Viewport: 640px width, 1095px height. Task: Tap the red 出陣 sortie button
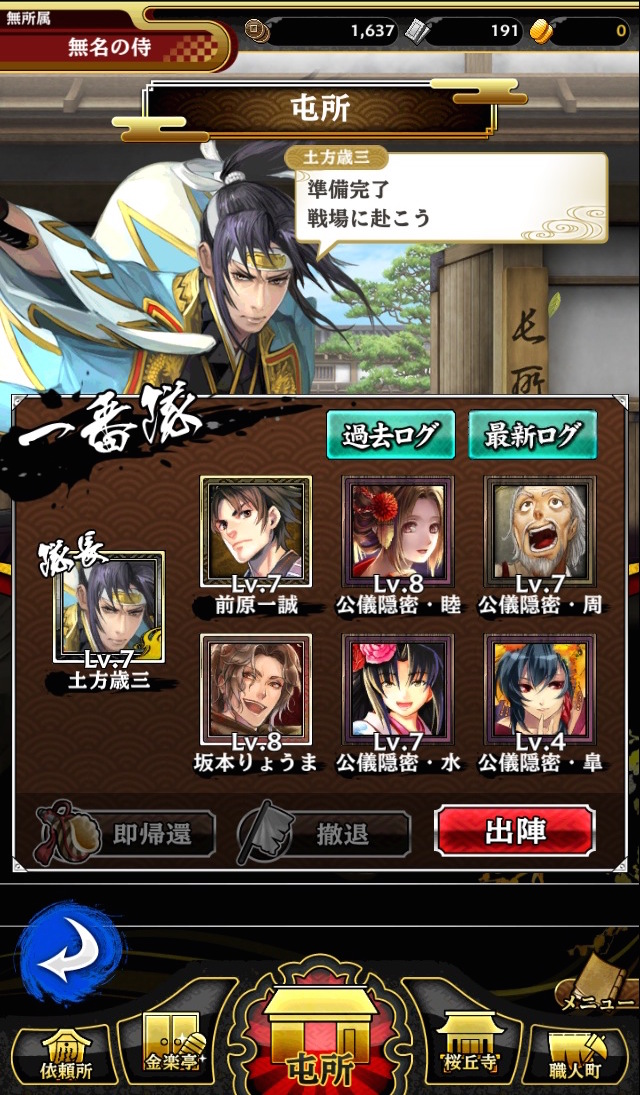[x=515, y=831]
